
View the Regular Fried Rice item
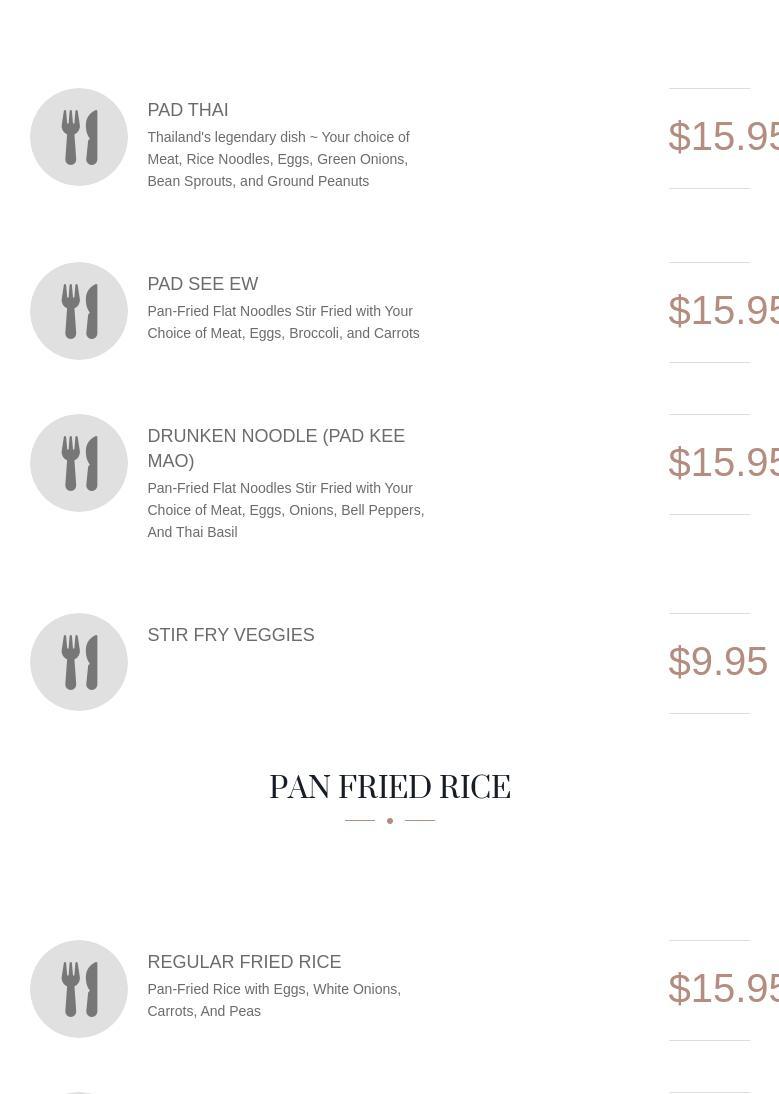pos(243,962)
